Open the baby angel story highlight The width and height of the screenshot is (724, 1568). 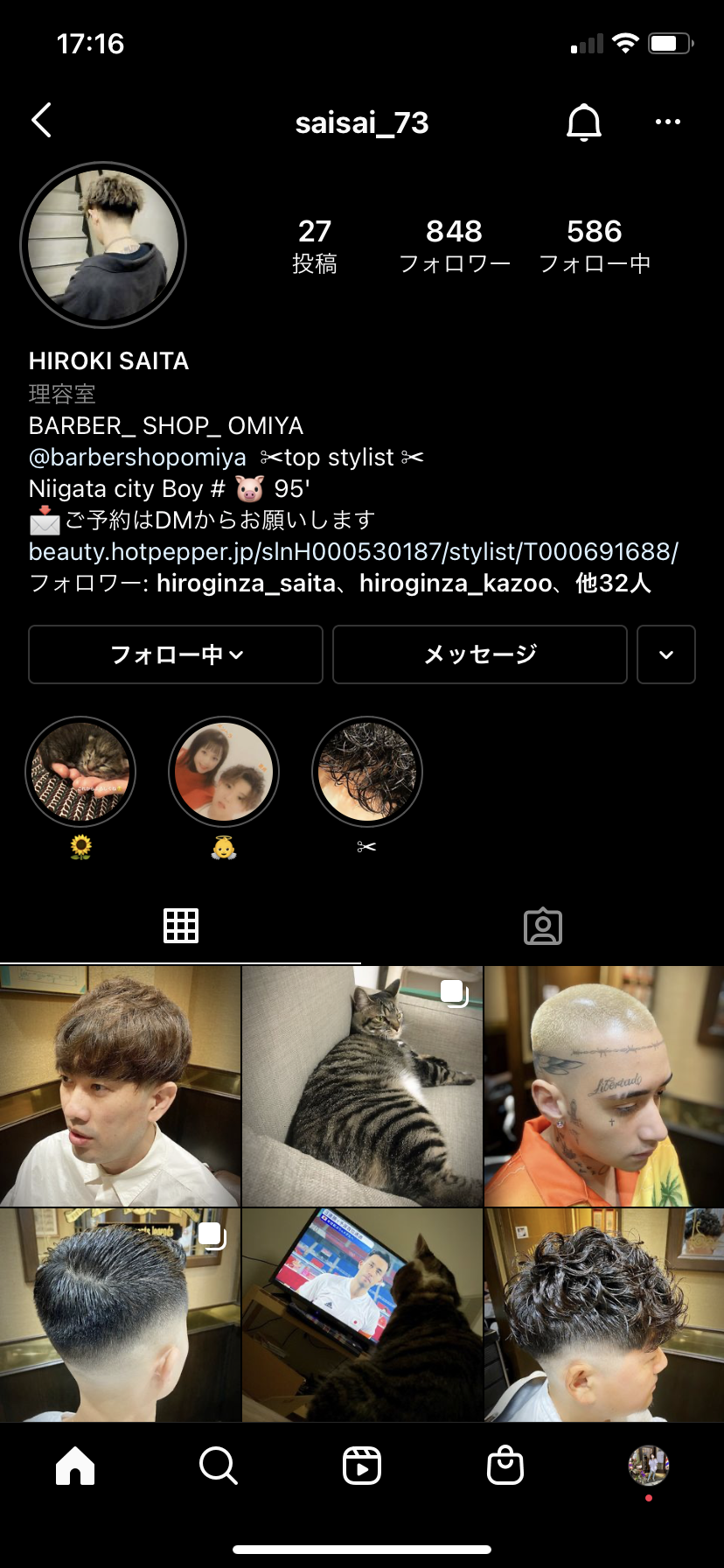[x=224, y=773]
